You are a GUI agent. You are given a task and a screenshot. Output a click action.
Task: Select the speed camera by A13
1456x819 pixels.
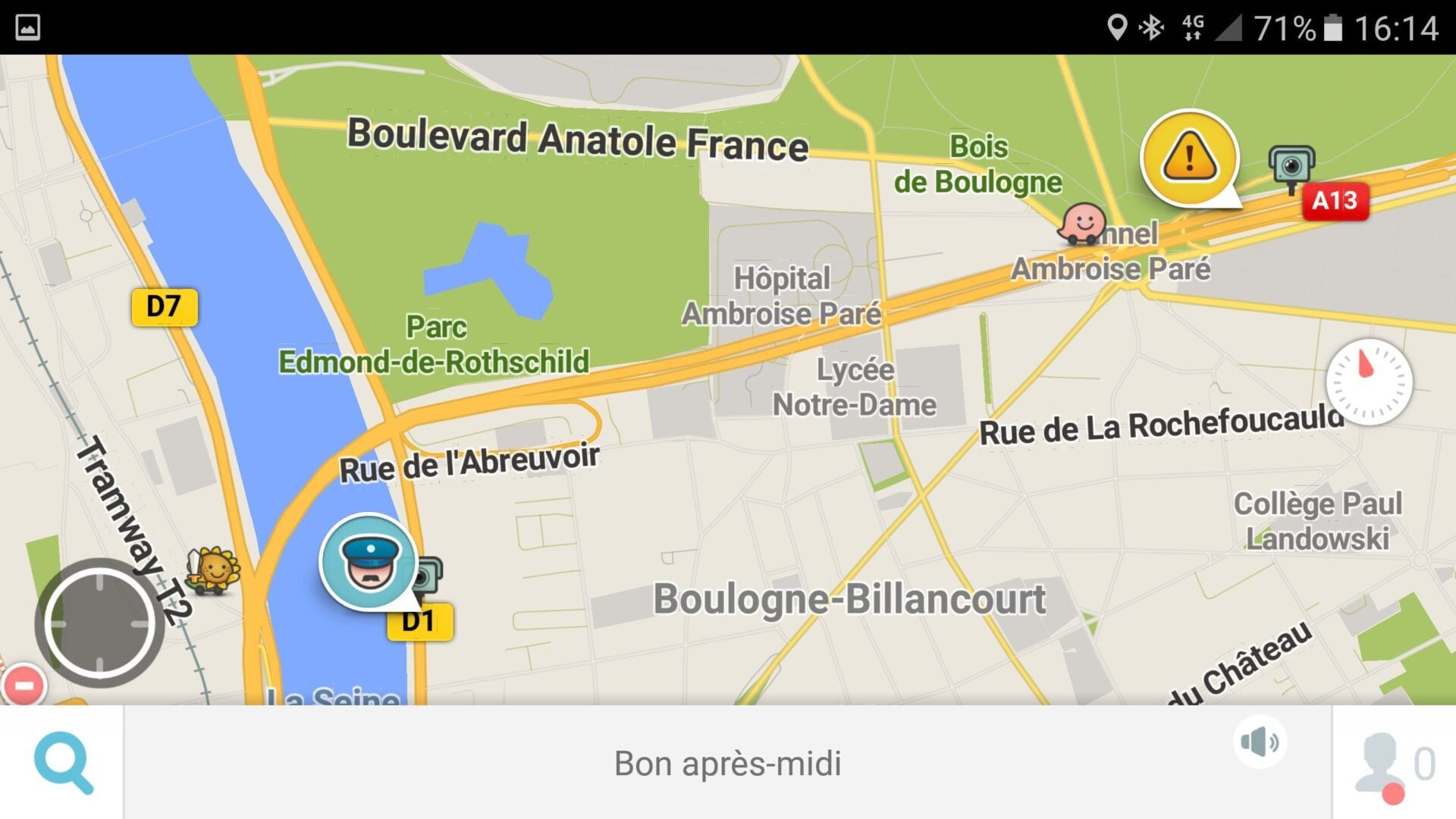1291,168
